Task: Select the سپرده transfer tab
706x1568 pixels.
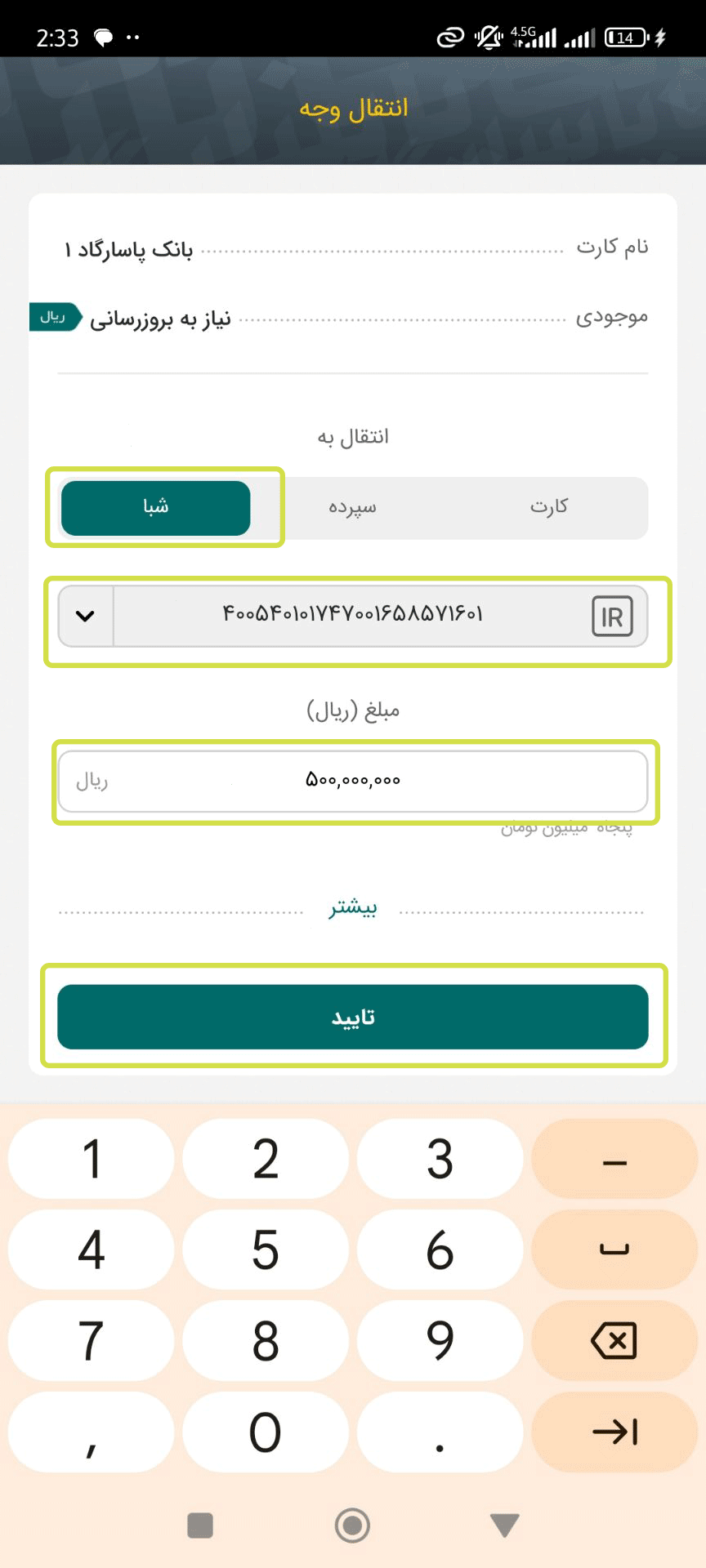Action: pos(352,507)
